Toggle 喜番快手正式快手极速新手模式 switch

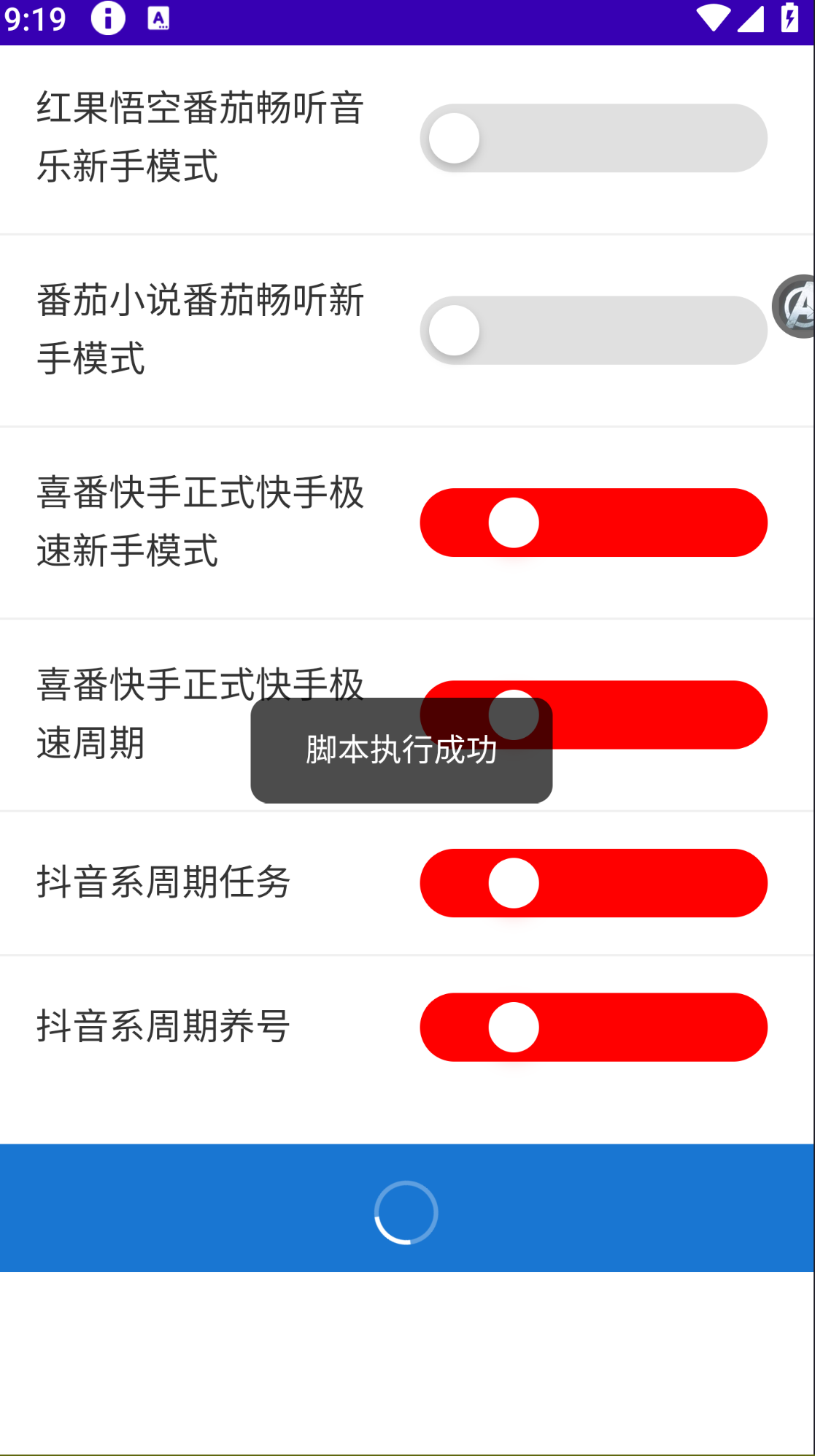(x=592, y=523)
